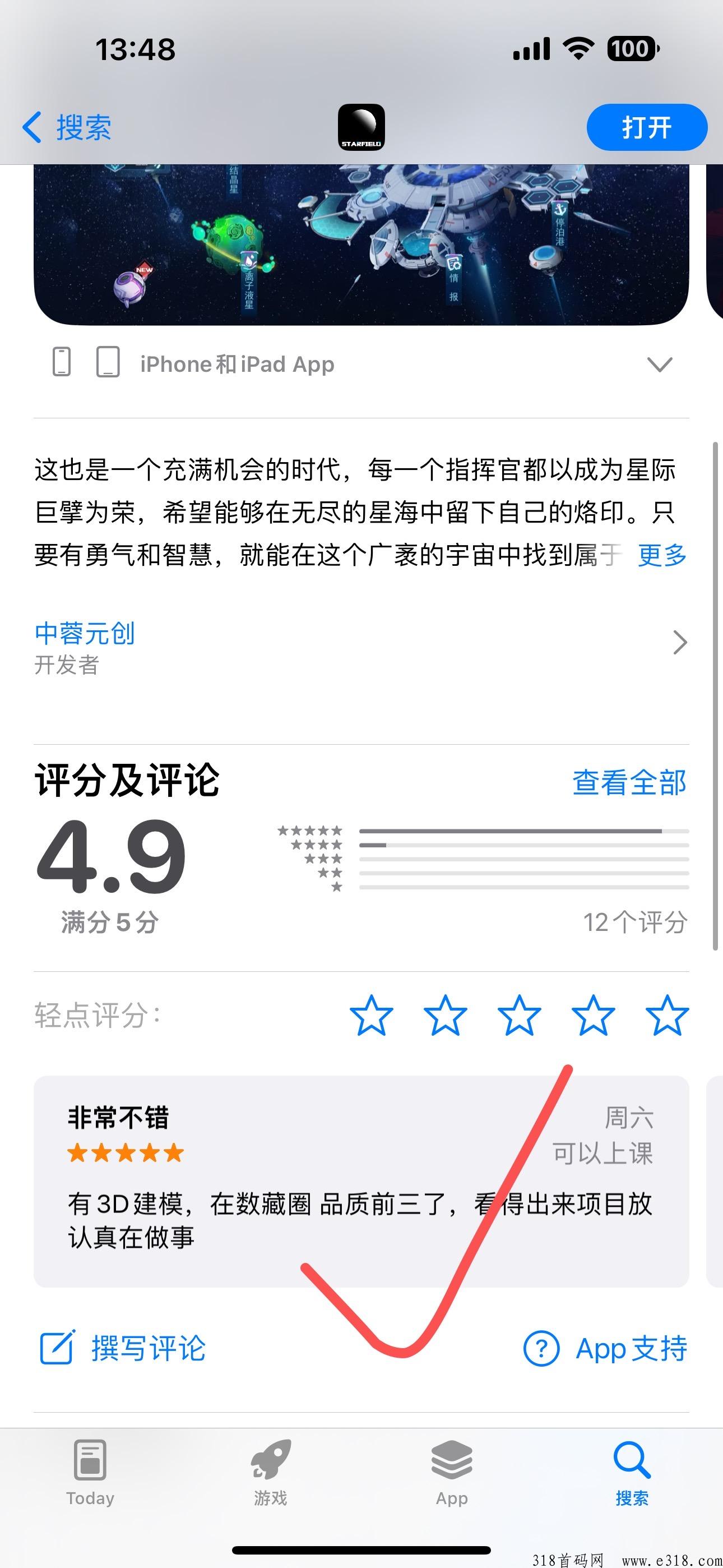Open developer 中蓉元创 page
This screenshot has height=1568, width=723.
[361, 647]
